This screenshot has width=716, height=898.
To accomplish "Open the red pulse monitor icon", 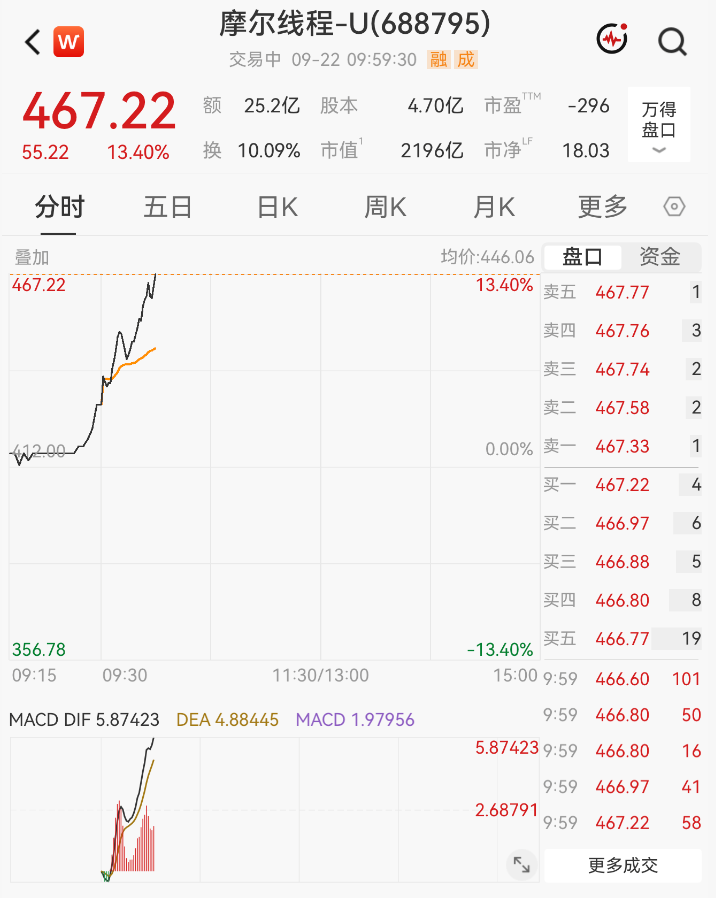I will pos(612,39).
